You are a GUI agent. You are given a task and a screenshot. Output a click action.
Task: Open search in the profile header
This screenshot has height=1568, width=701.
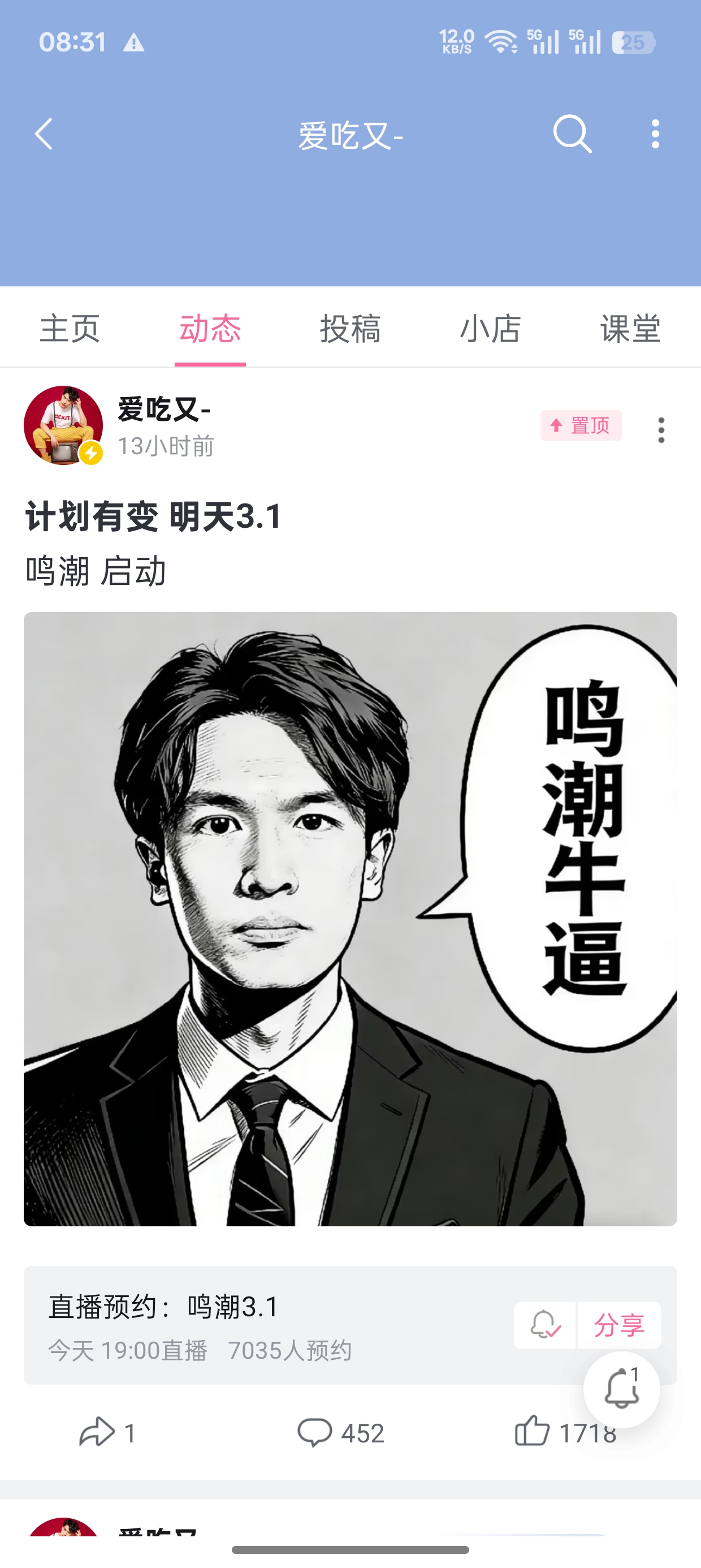(572, 134)
